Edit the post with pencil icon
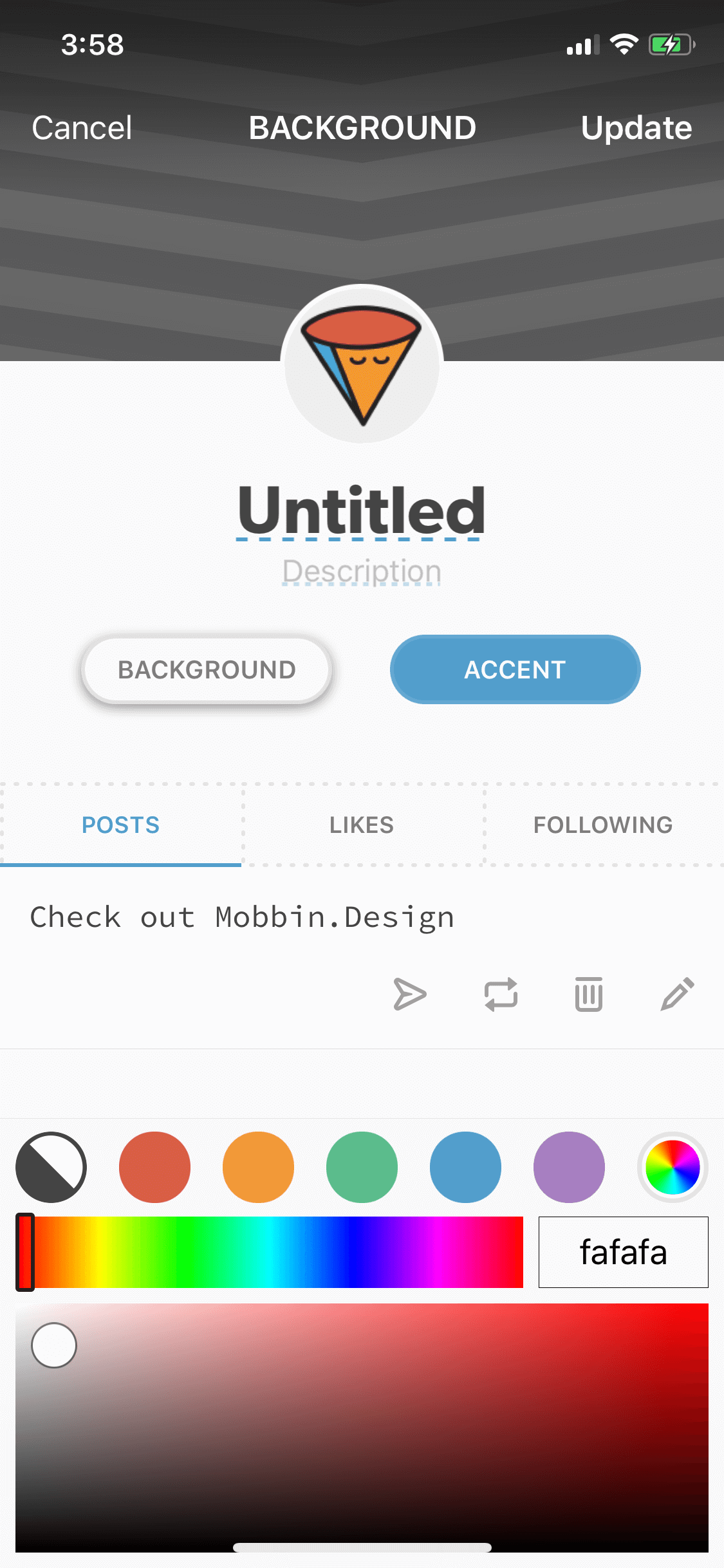Image resolution: width=724 pixels, height=1568 pixels. click(678, 994)
